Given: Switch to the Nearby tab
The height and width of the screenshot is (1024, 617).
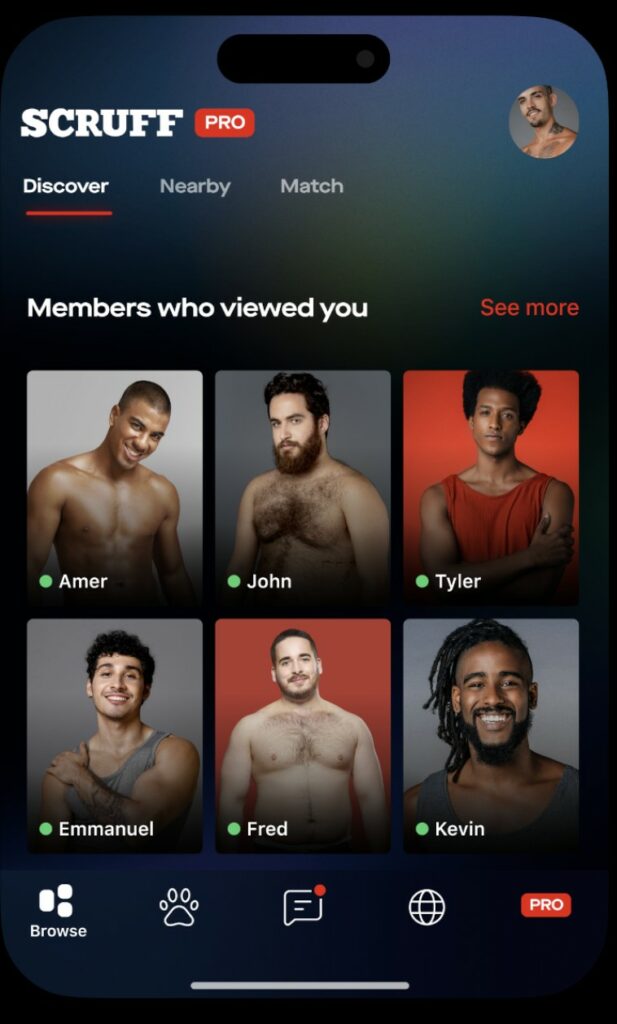Looking at the screenshot, I should 195,186.
